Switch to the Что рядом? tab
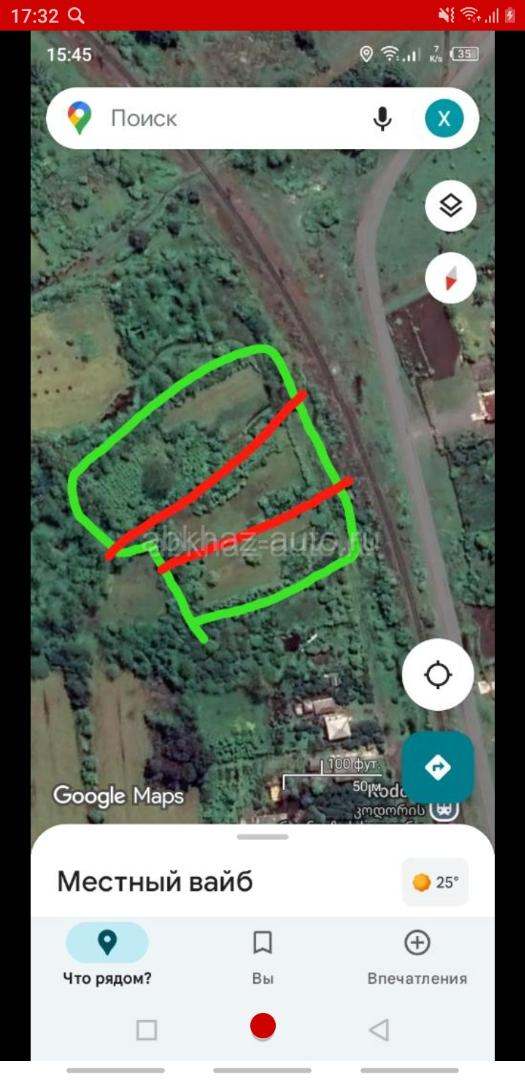The width and height of the screenshot is (525, 1080). click(x=107, y=956)
